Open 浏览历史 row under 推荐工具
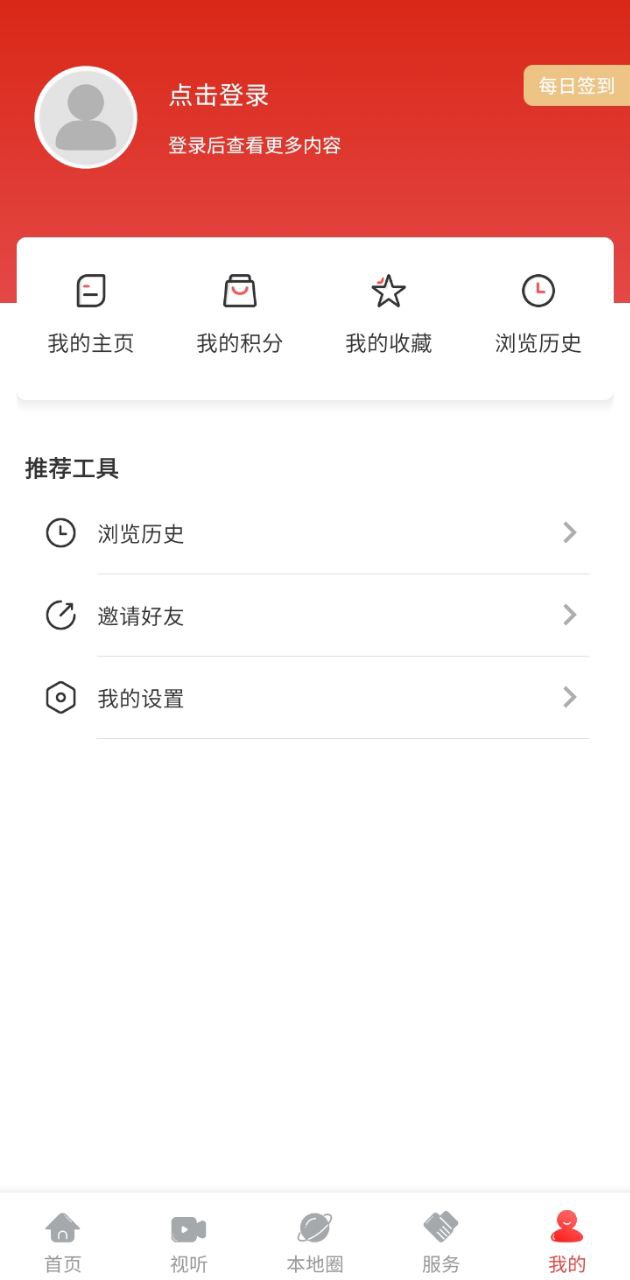 pos(315,533)
